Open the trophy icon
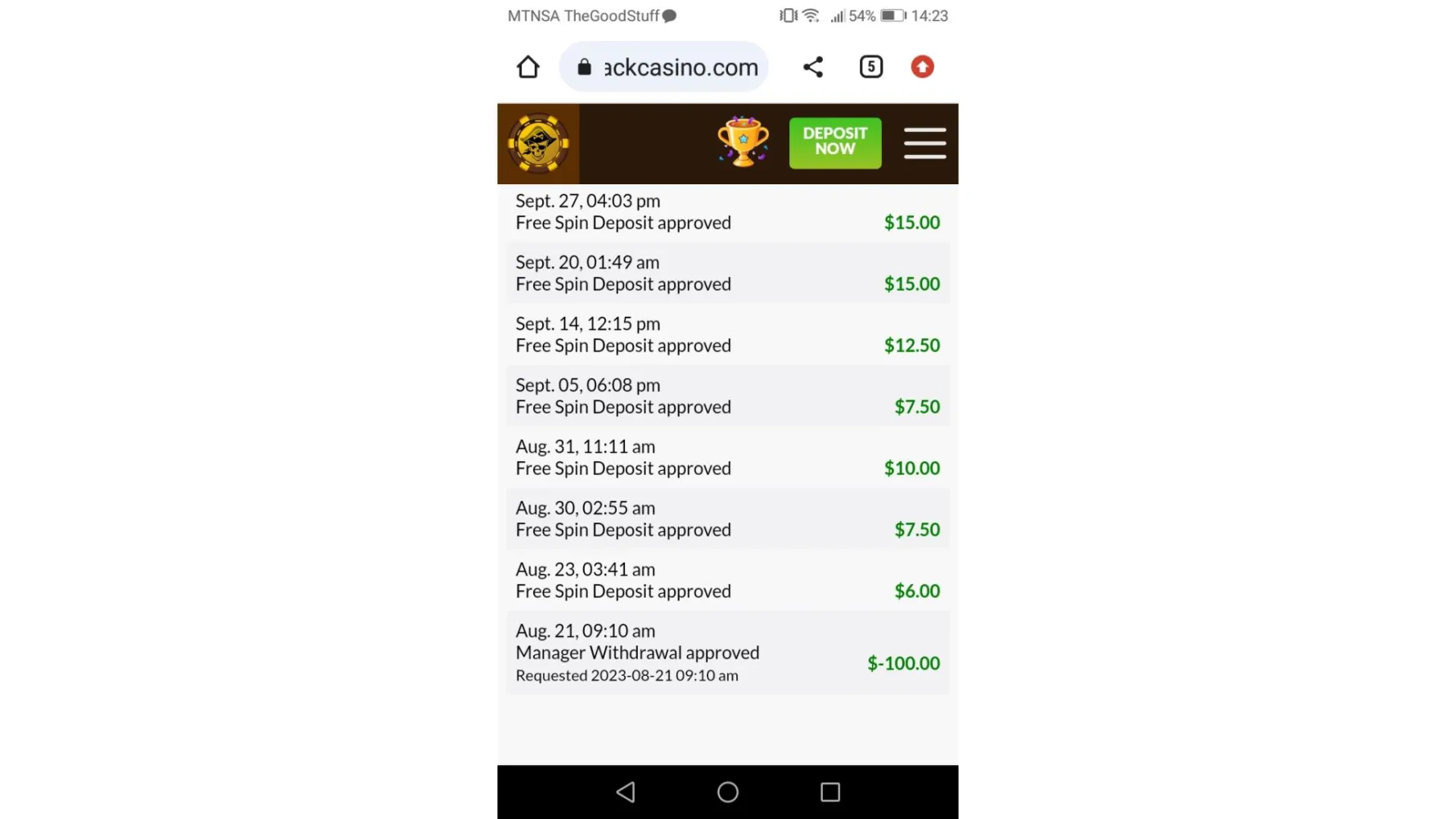1456x819 pixels. point(743,143)
